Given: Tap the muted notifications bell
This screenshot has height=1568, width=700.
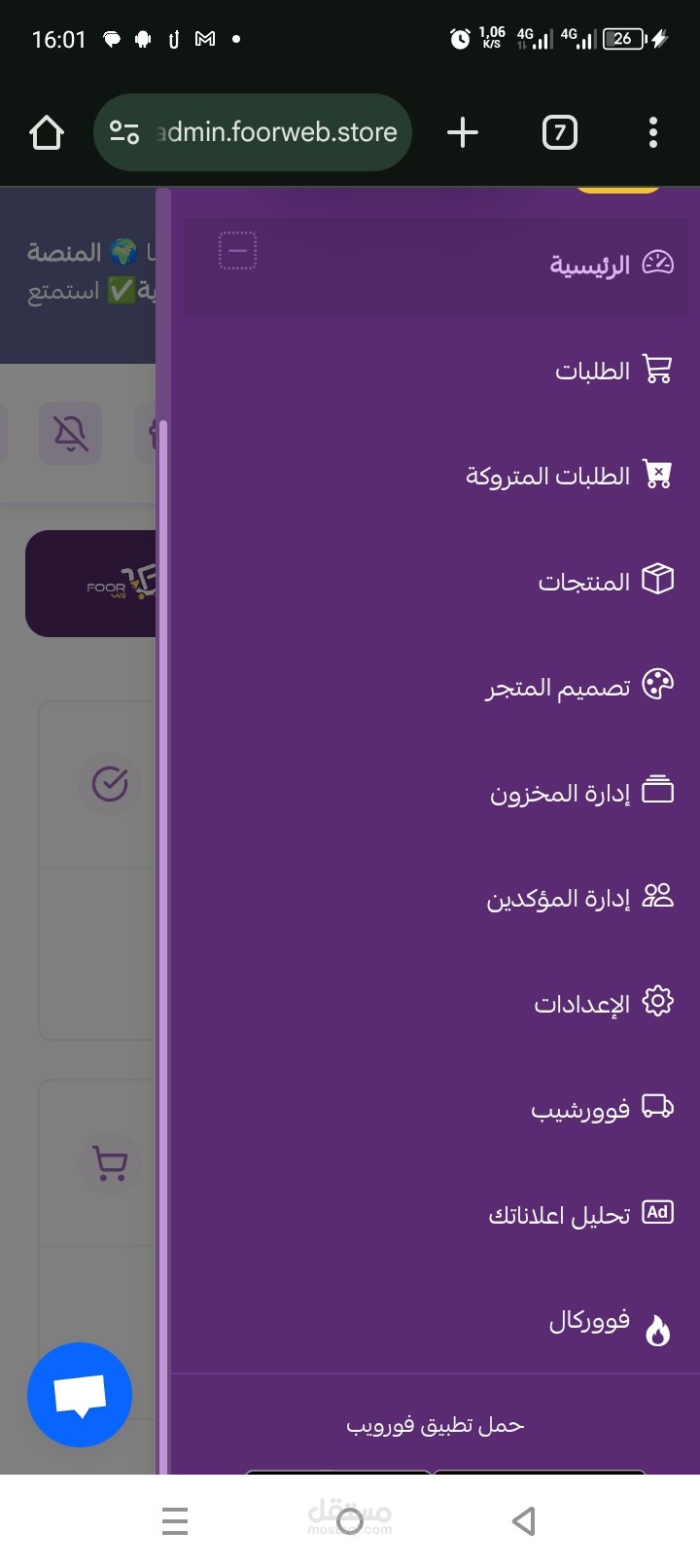Looking at the screenshot, I should click(x=70, y=433).
